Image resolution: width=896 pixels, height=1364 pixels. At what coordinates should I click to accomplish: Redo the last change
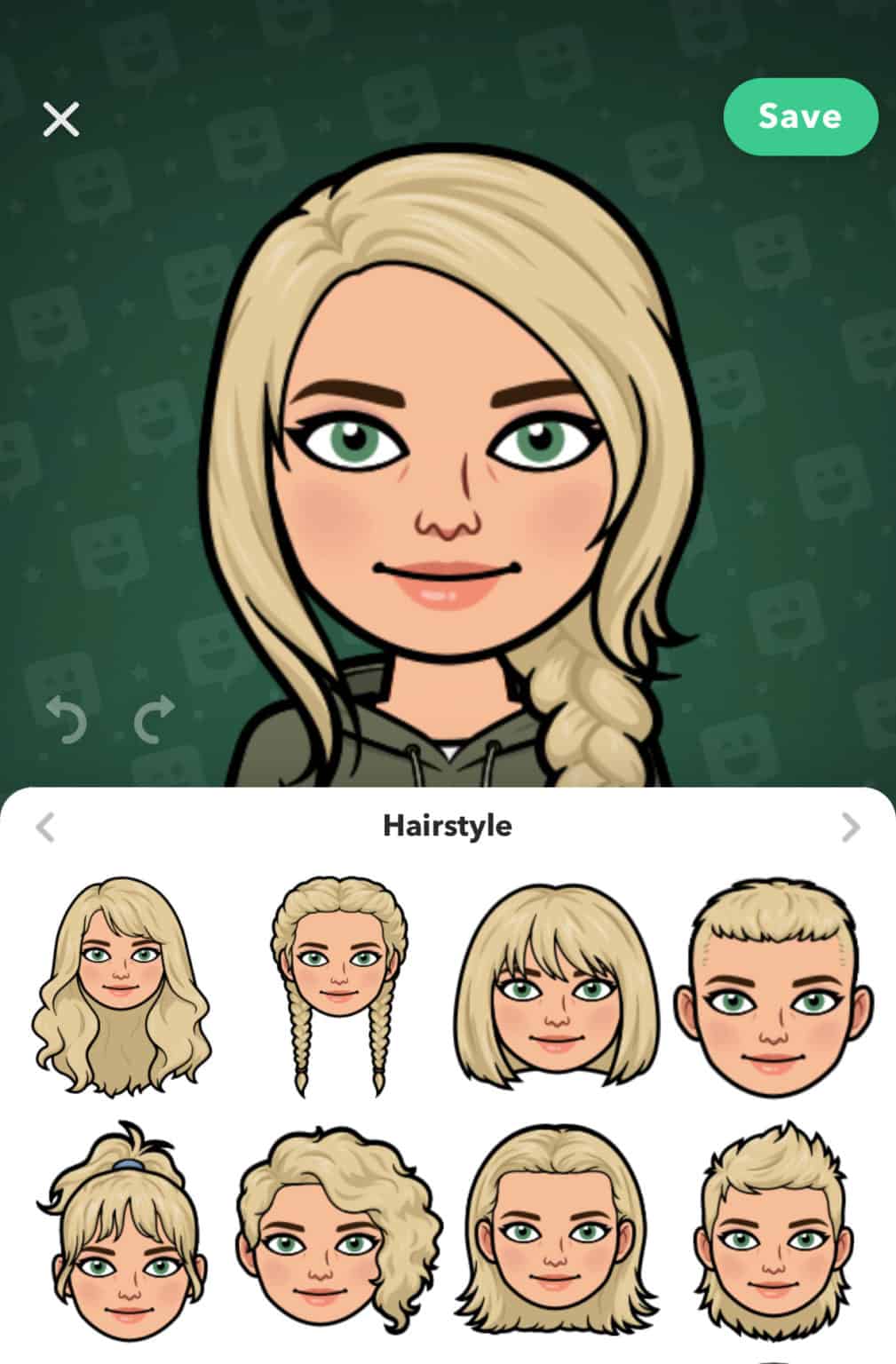[x=154, y=718]
